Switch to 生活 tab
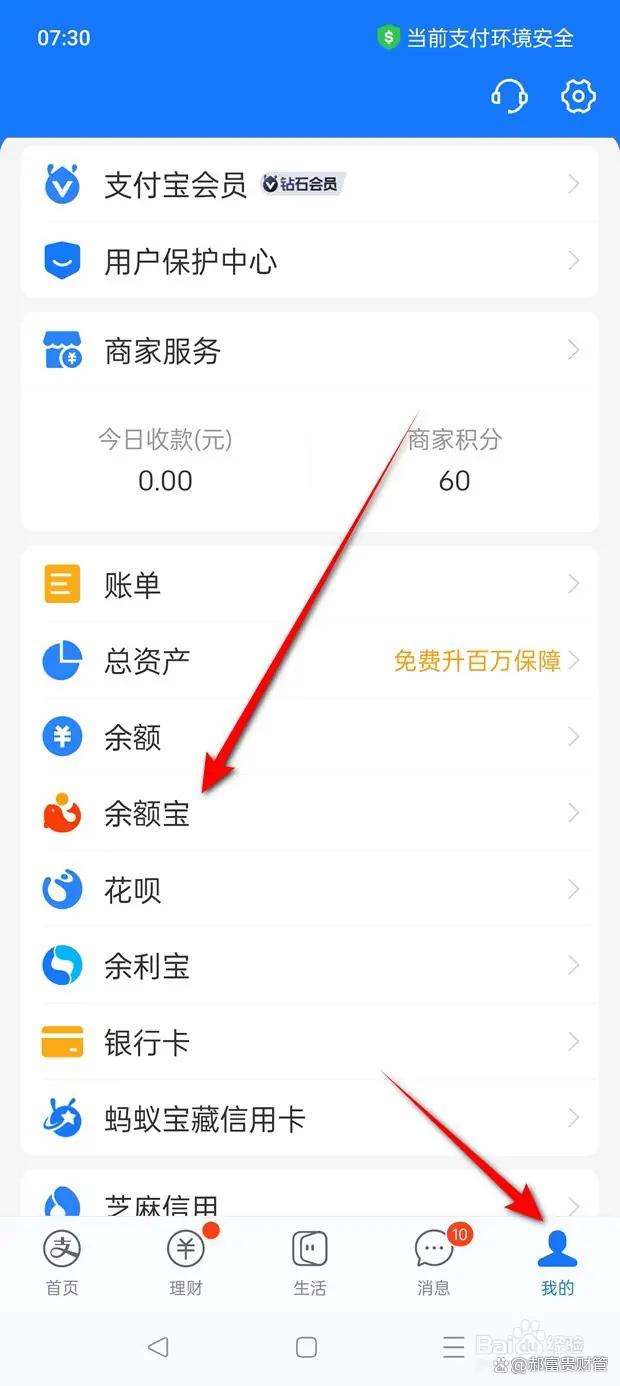The image size is (620, 1386). point(309,1262)
